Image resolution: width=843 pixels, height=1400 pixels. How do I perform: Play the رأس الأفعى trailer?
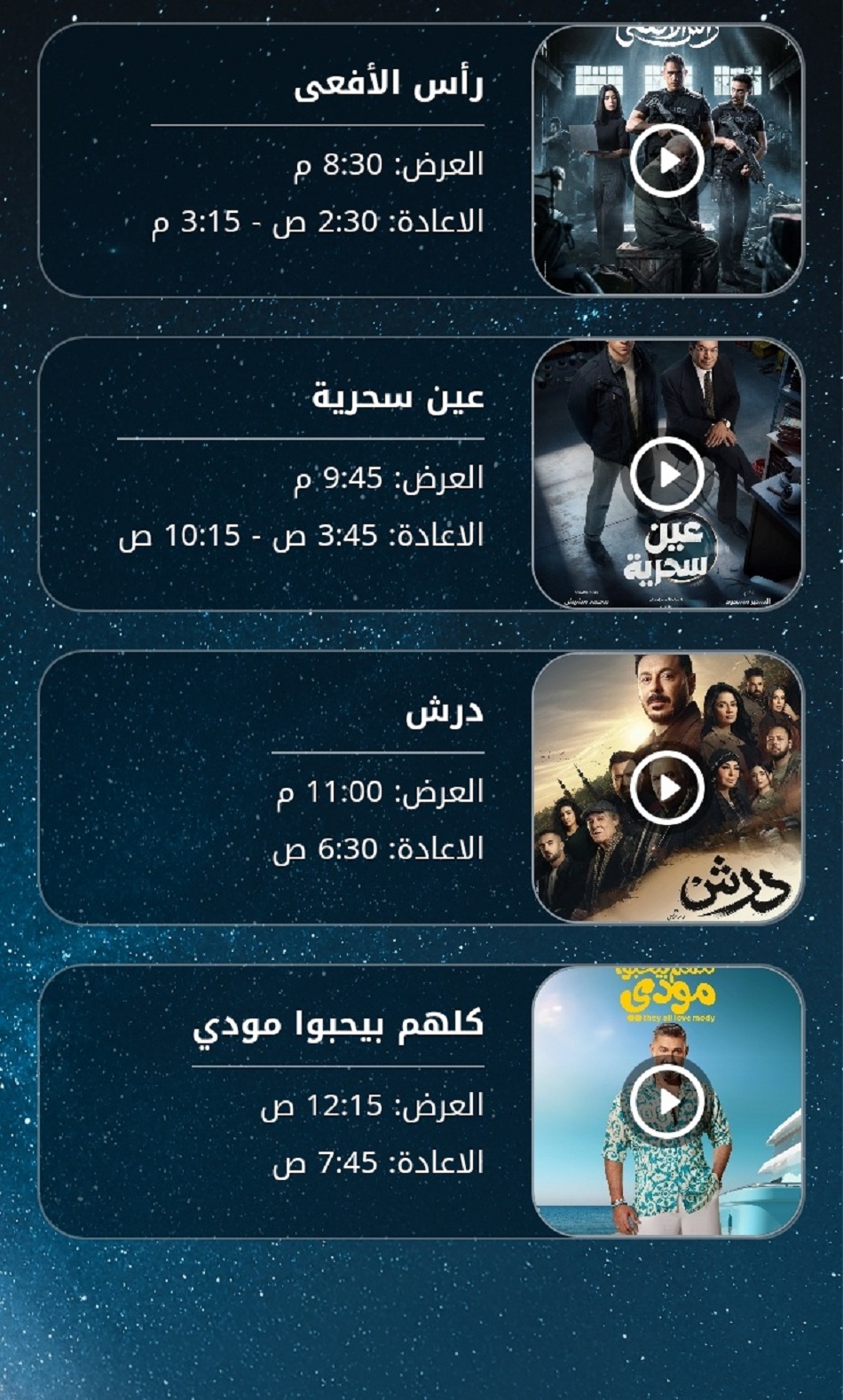pyautogui.click(x=667, y=161)
